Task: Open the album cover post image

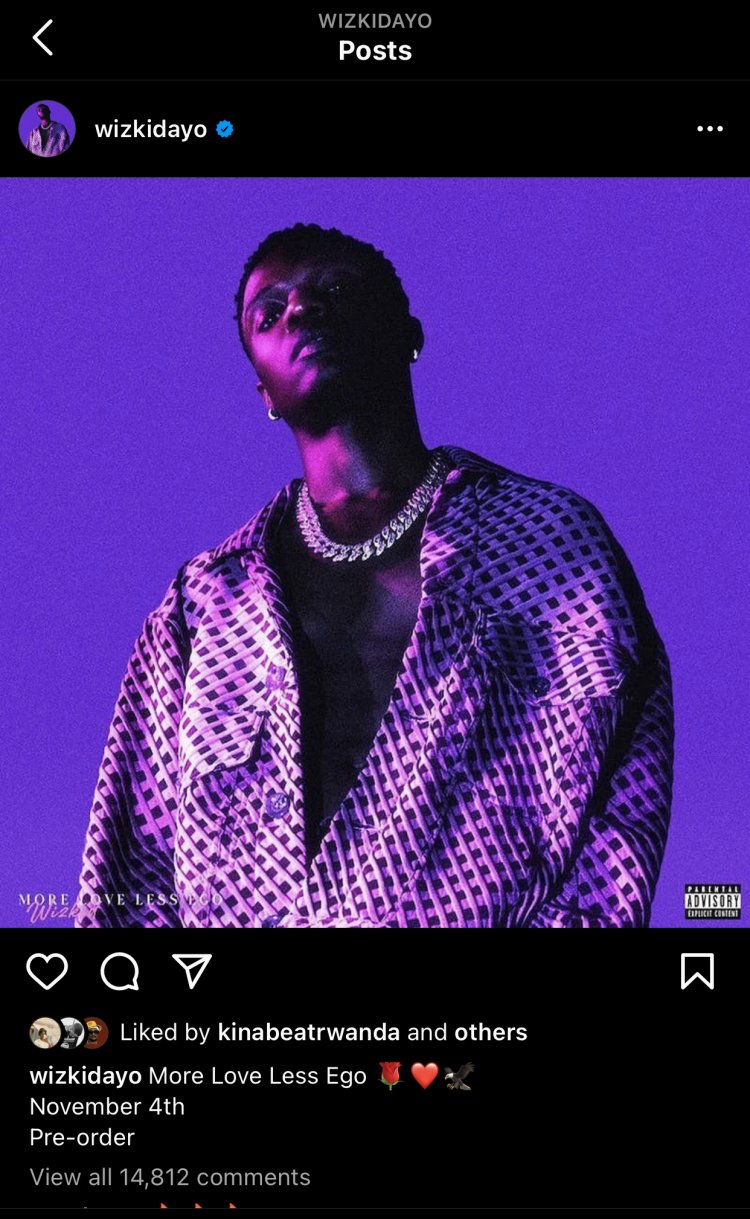Action: 375,552
